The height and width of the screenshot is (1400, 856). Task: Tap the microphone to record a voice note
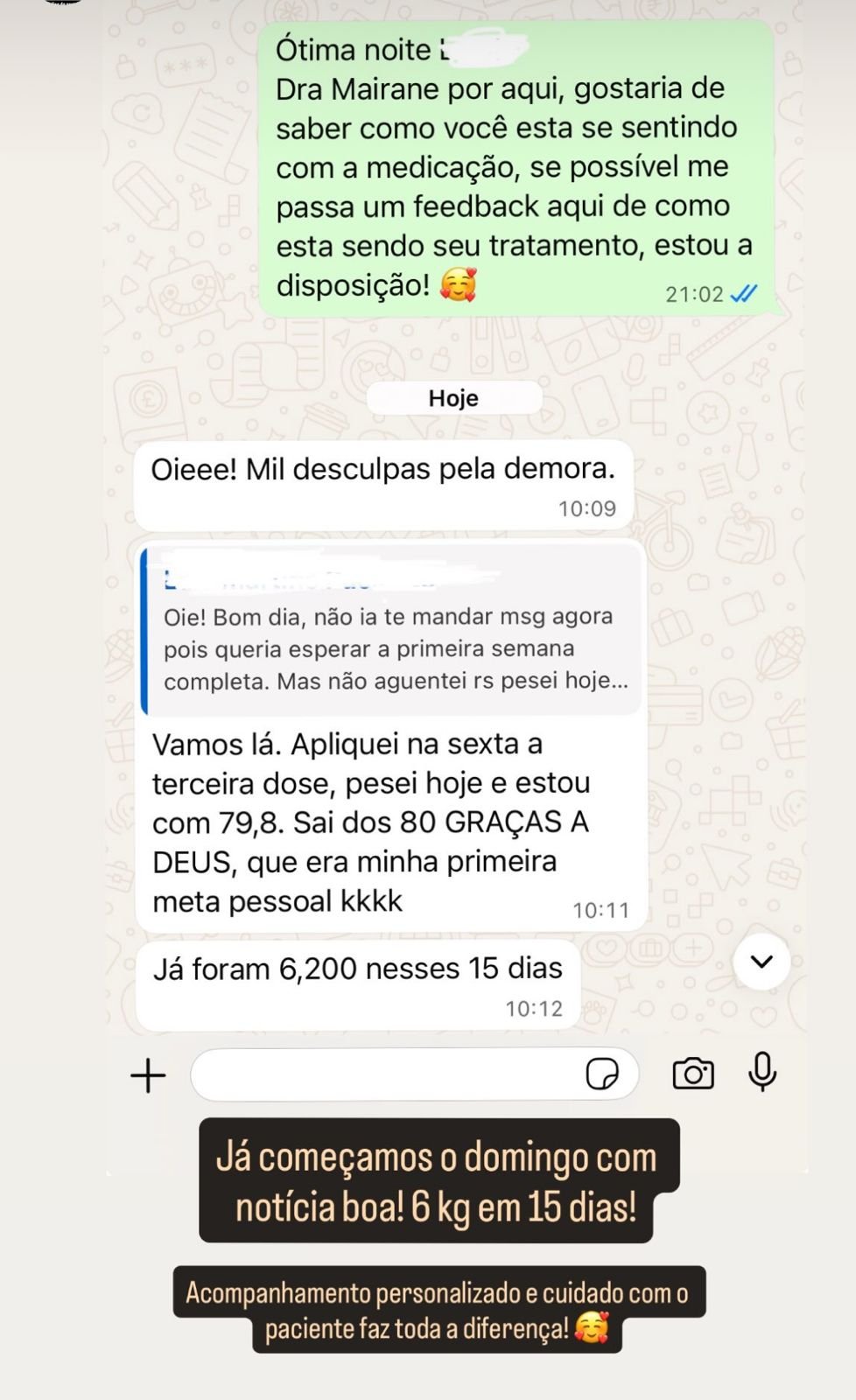click(x=761, y=1071)
